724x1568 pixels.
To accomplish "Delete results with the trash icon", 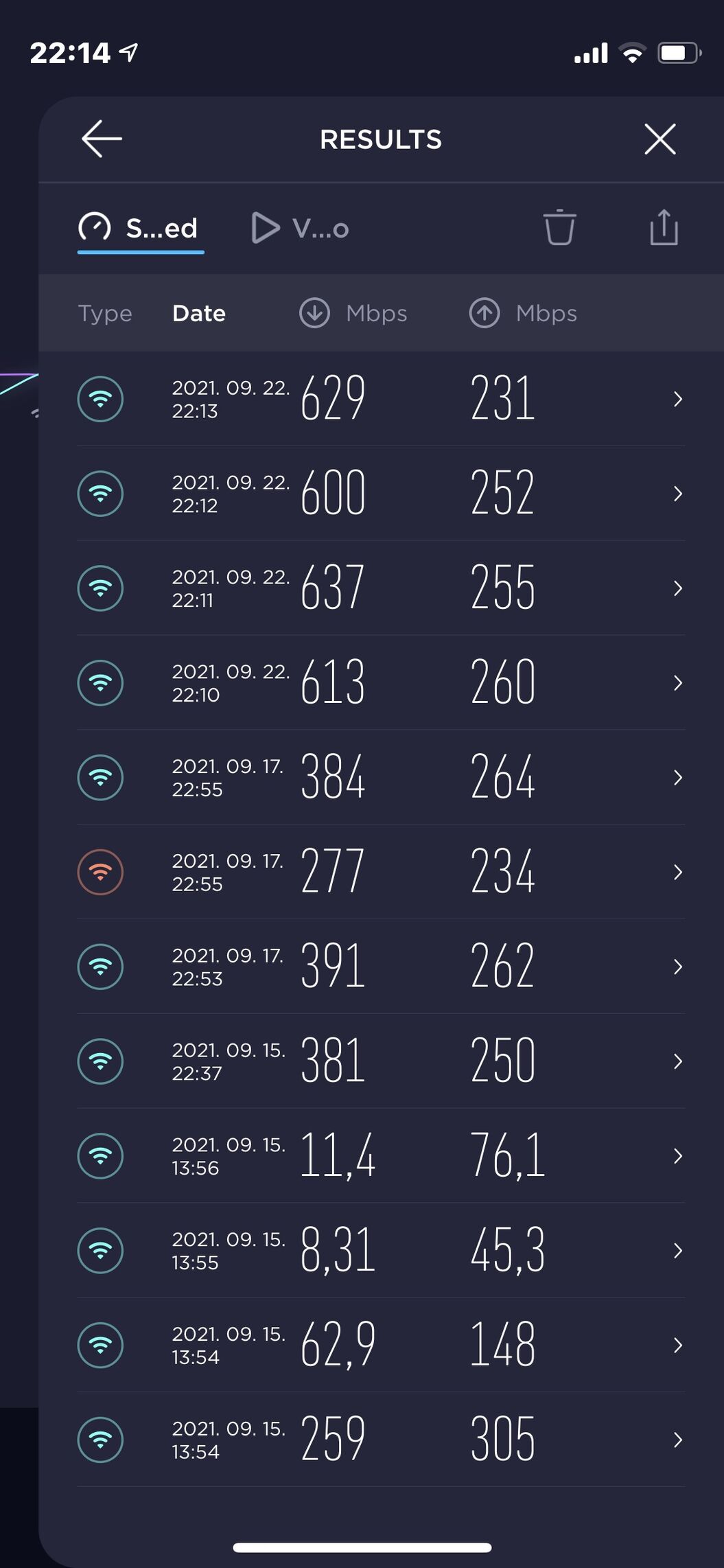I will [x=559, y=227].
